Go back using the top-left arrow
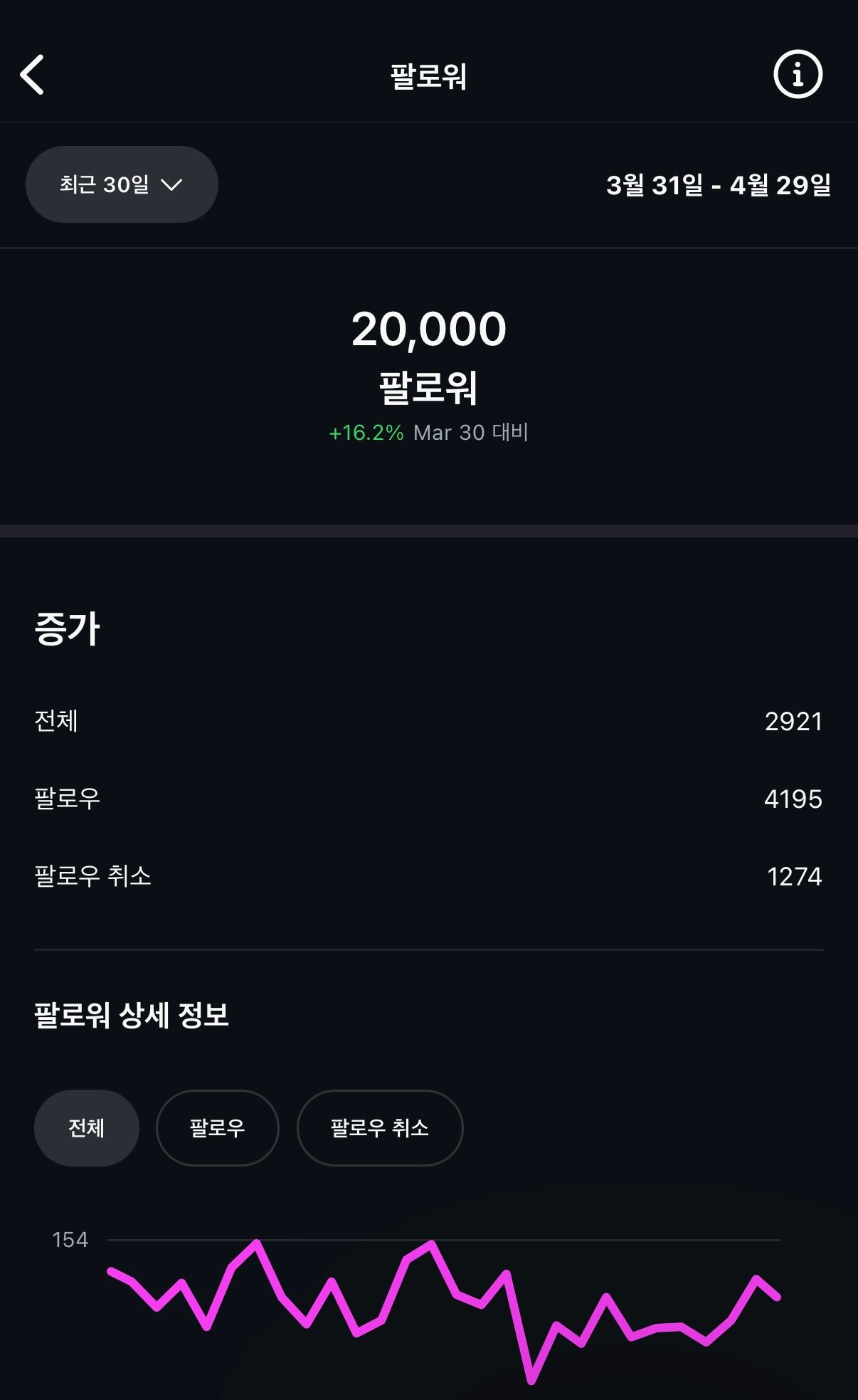The image size is (858, 1400). (x=32, y=74)
